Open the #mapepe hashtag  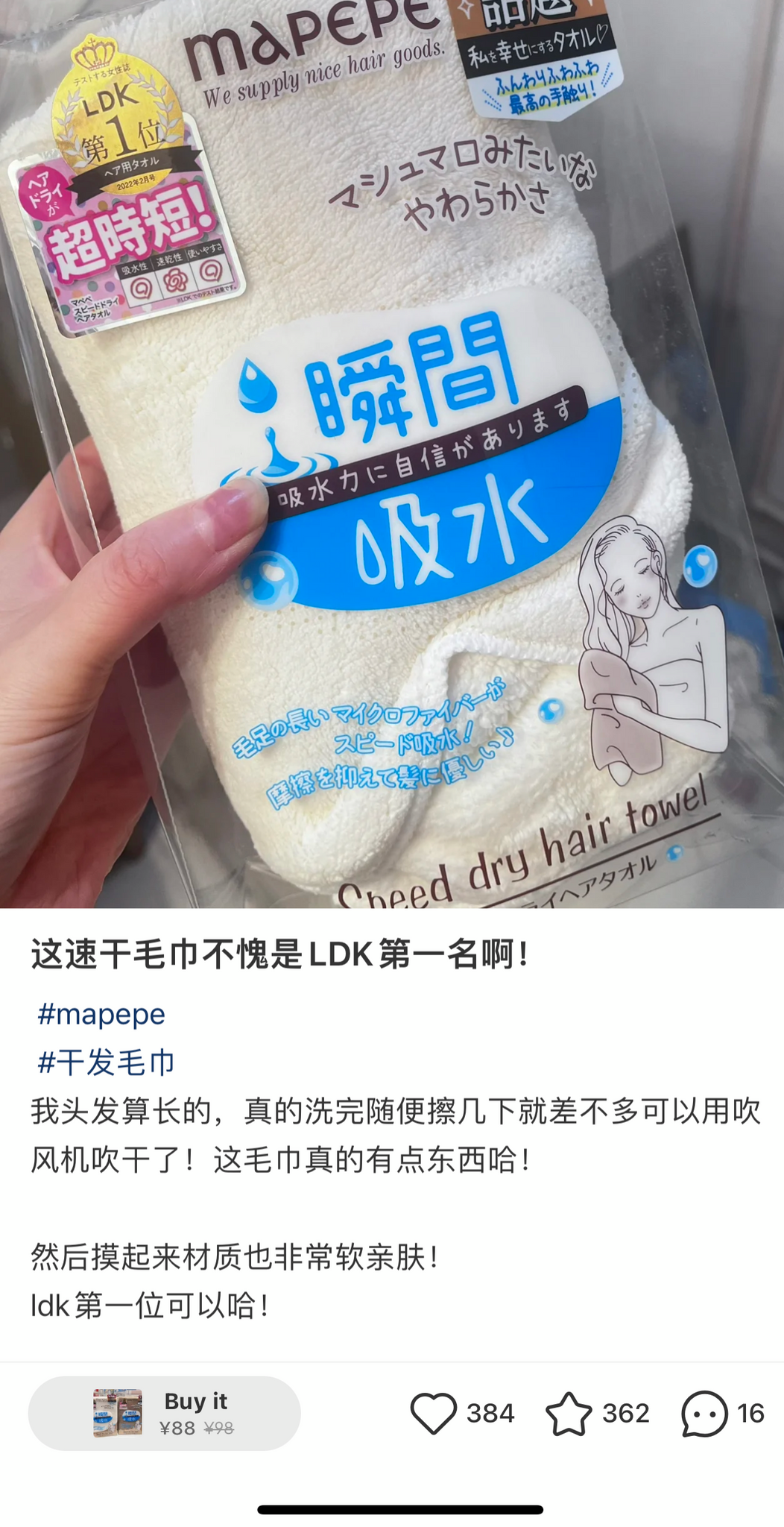101,1014
